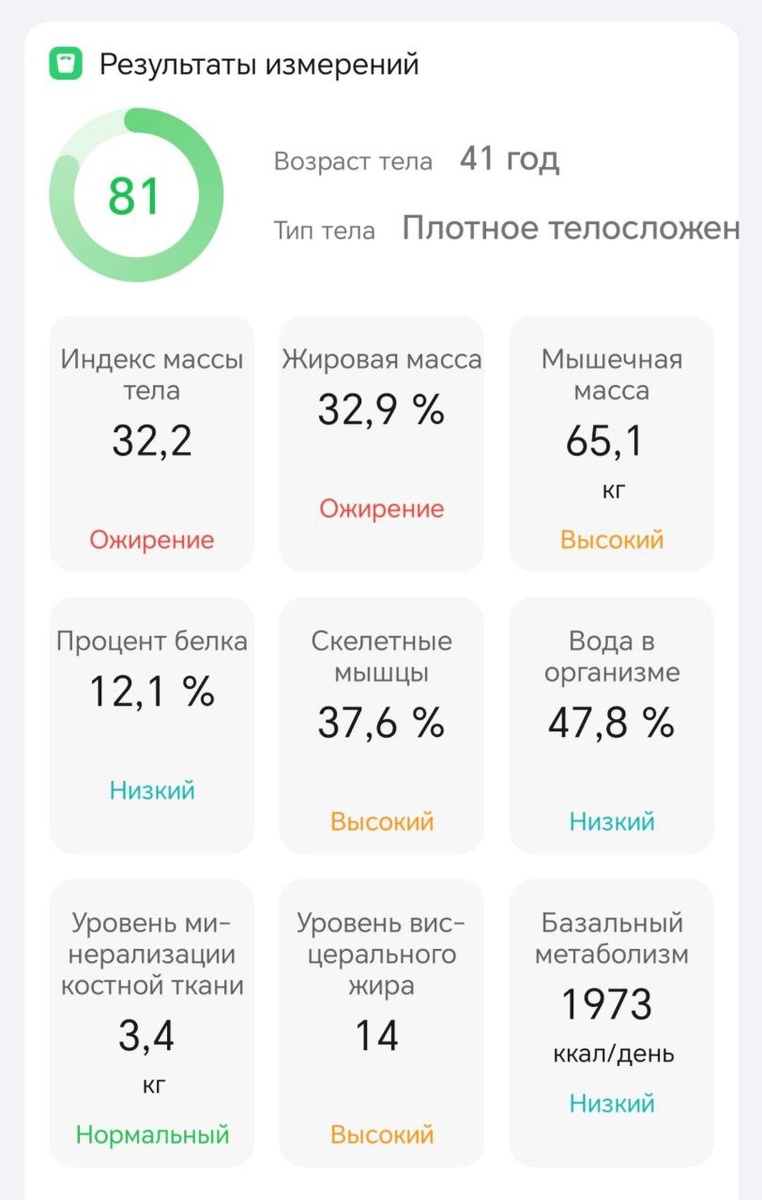Click "Низкий" status under basal metabolism
The width and height of the screenshot is (762, 1200).
point(611,1104)
